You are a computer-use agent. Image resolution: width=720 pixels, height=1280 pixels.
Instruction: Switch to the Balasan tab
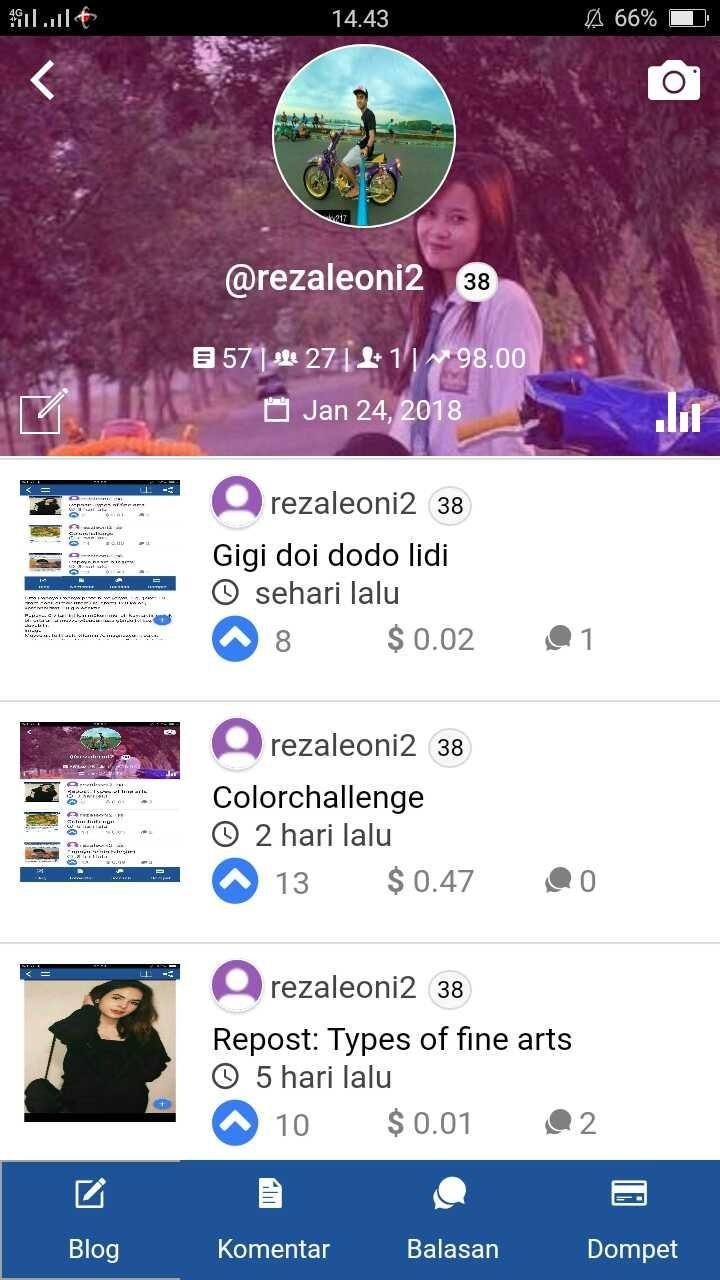pyautogui.click(x=451, y=1220)
